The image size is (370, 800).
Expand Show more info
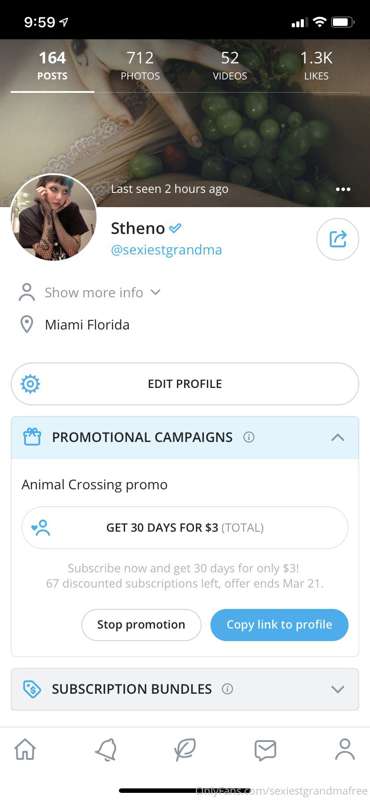102,292
